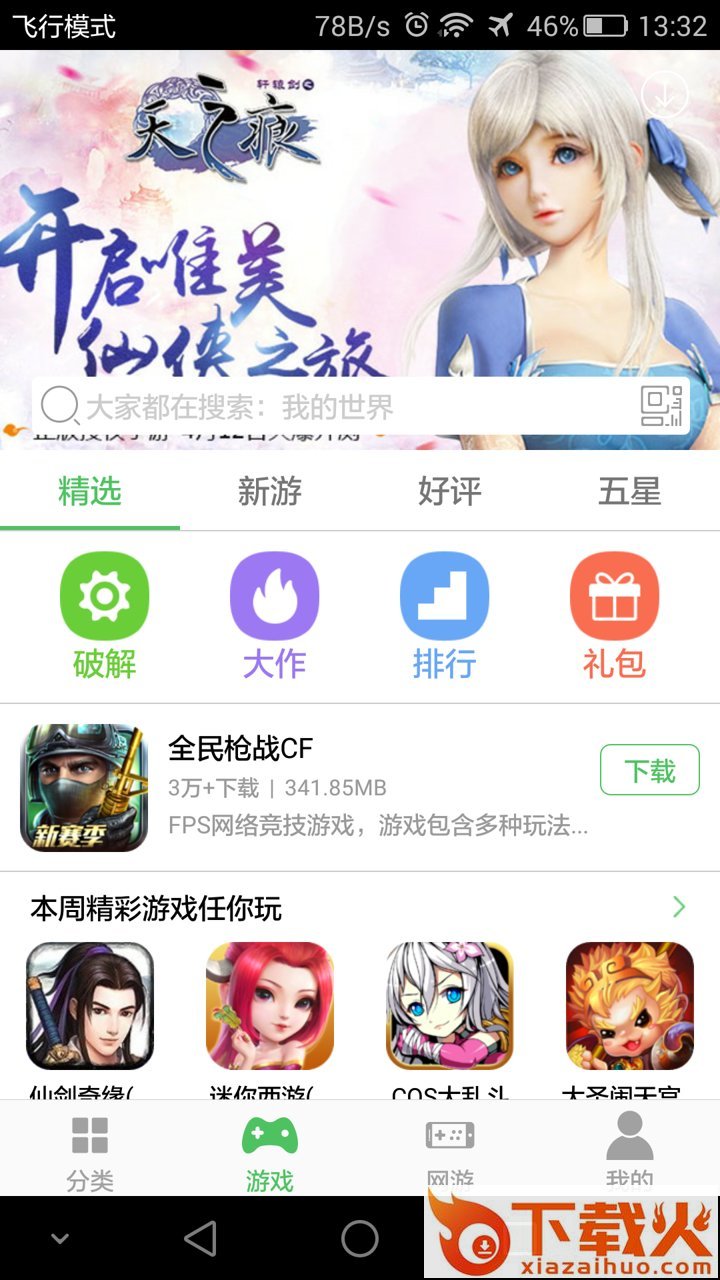Image resolution: width=720 pixels, height=1280 pixels.
Task: Scan a QR code from the search bar
Action: [661, 406]
